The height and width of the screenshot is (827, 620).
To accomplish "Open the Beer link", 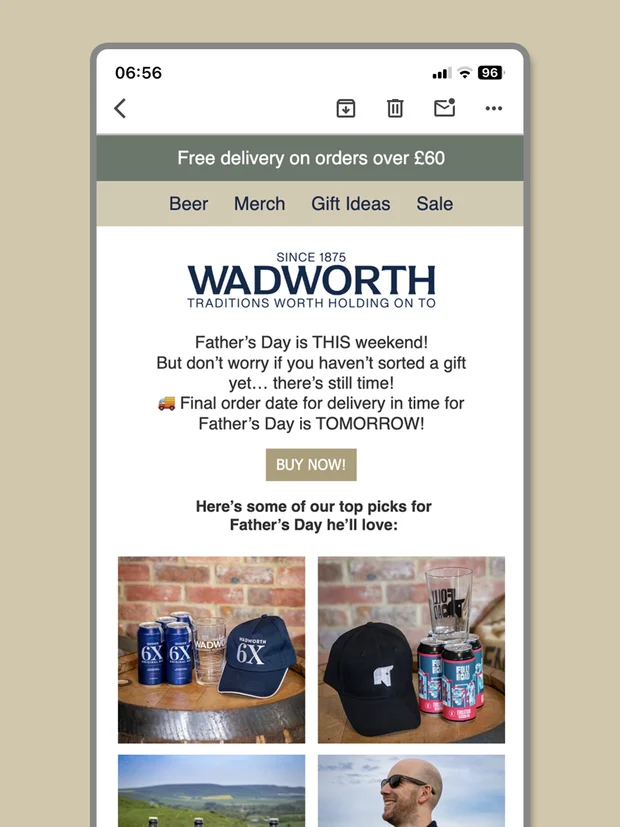I will coord(188,203).
